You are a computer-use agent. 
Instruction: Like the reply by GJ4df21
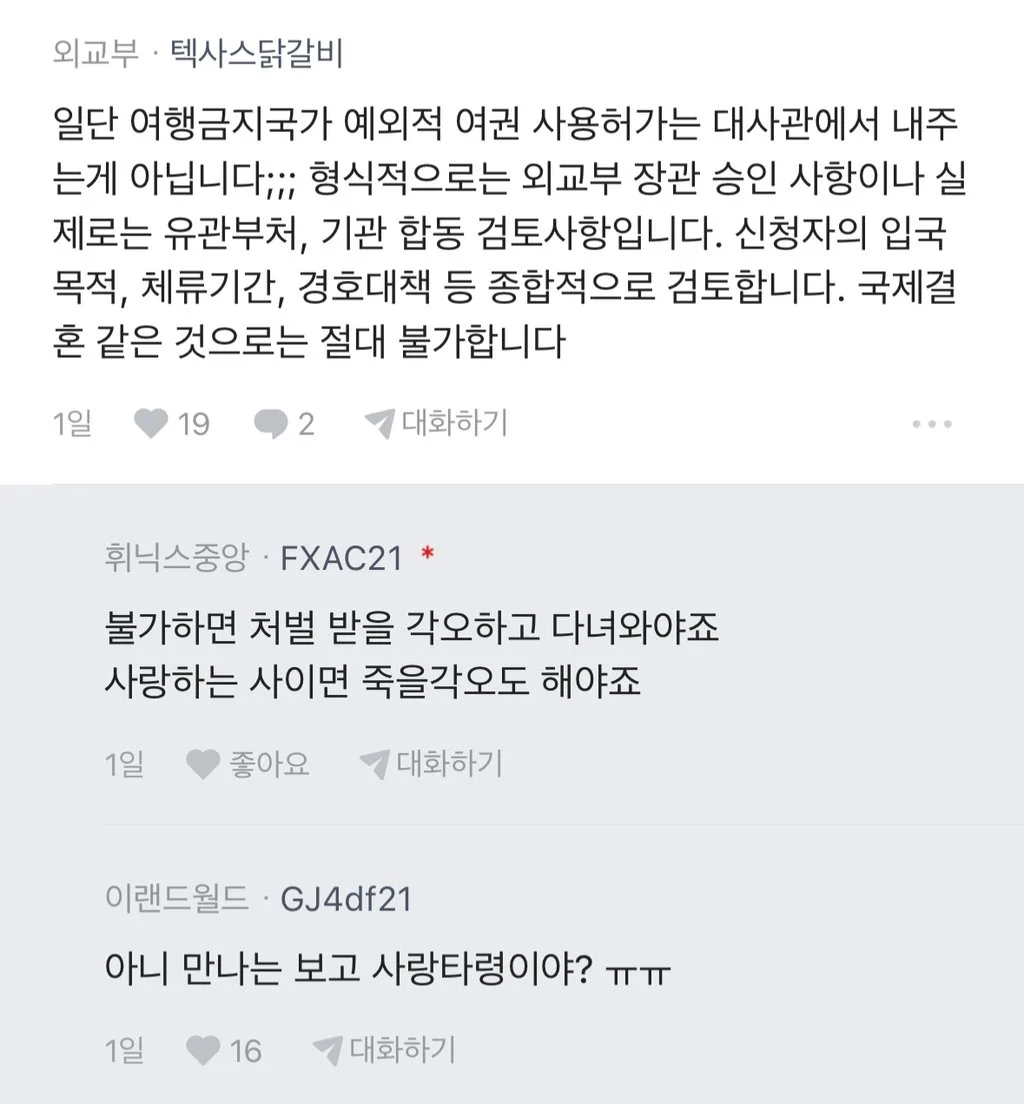click(x=204, y=1050)
